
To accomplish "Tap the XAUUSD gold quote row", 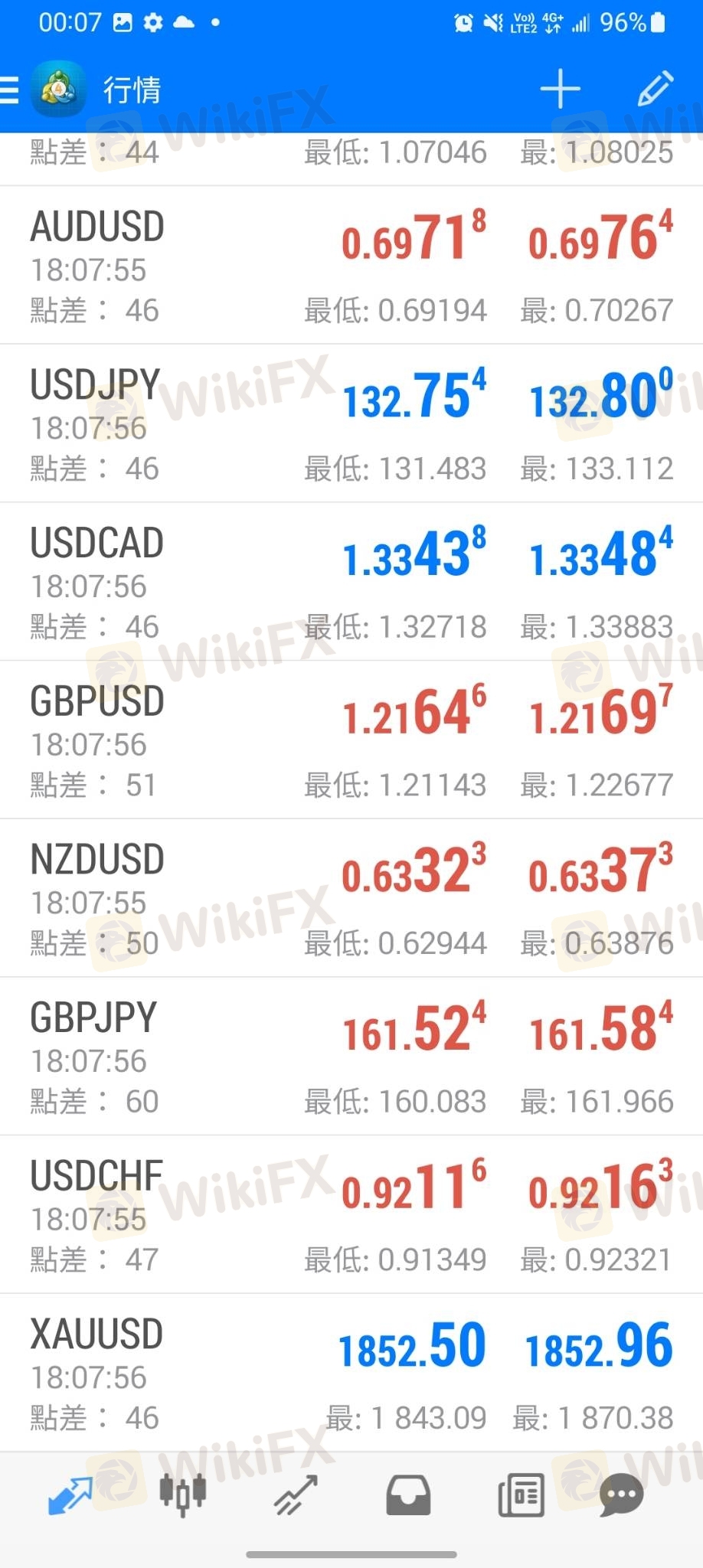I will (x=351, y=1373).
